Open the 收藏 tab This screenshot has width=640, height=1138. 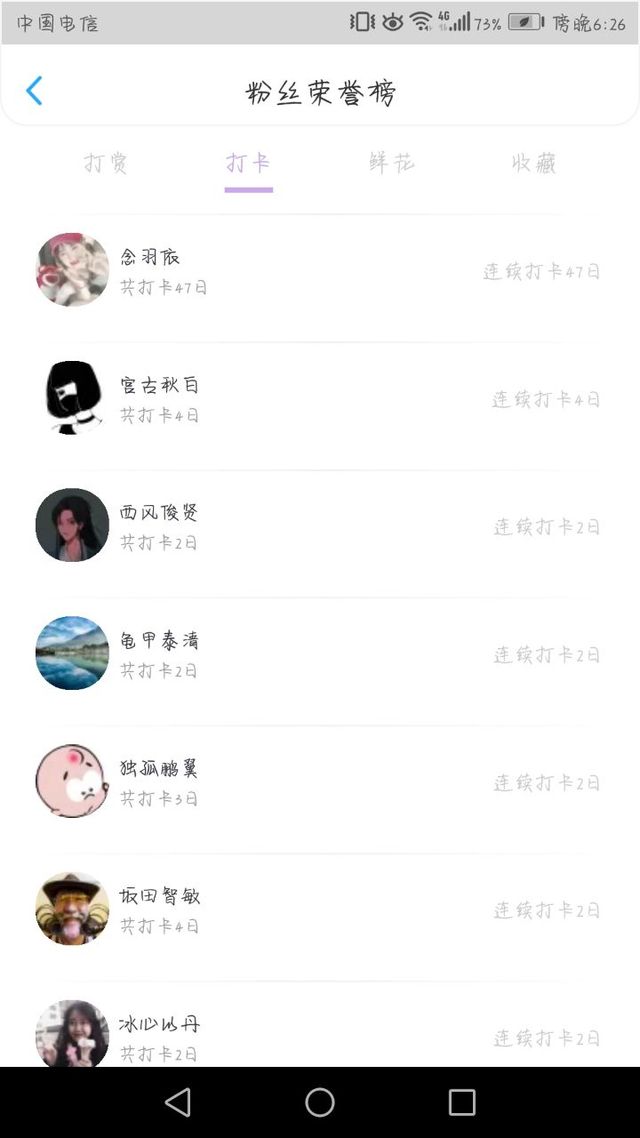(533, 163)
